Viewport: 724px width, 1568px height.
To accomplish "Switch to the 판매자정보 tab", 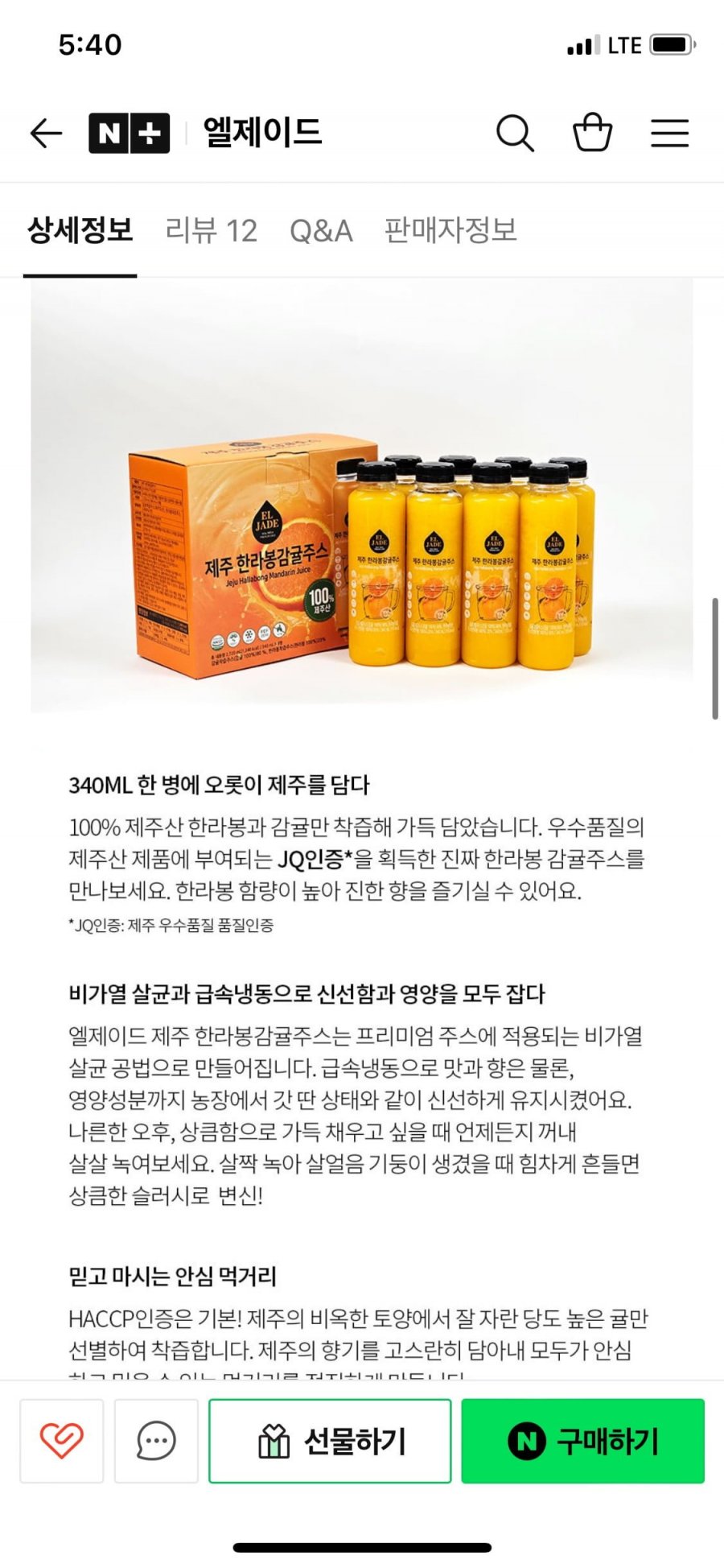I will point(450,231).
